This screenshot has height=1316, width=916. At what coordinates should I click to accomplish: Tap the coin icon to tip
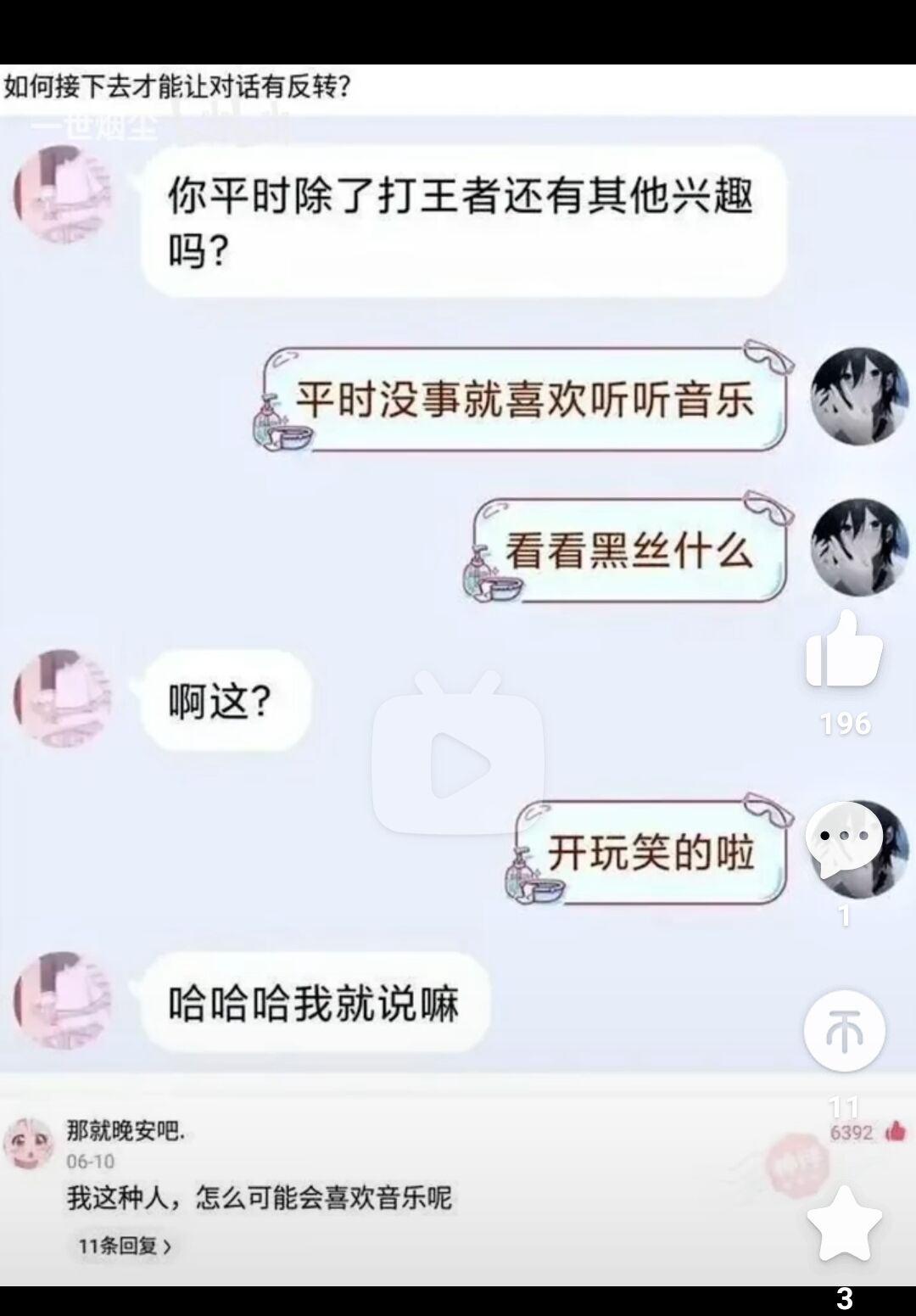point(844,1032)
